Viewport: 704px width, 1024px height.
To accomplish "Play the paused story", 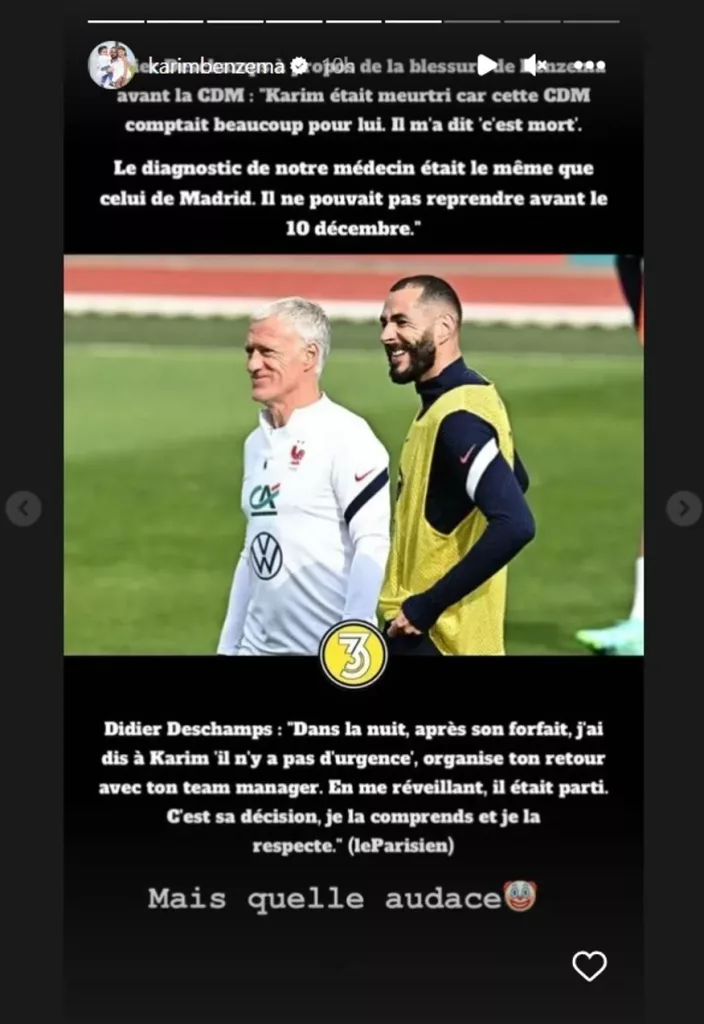I will [x=486, y=66].
